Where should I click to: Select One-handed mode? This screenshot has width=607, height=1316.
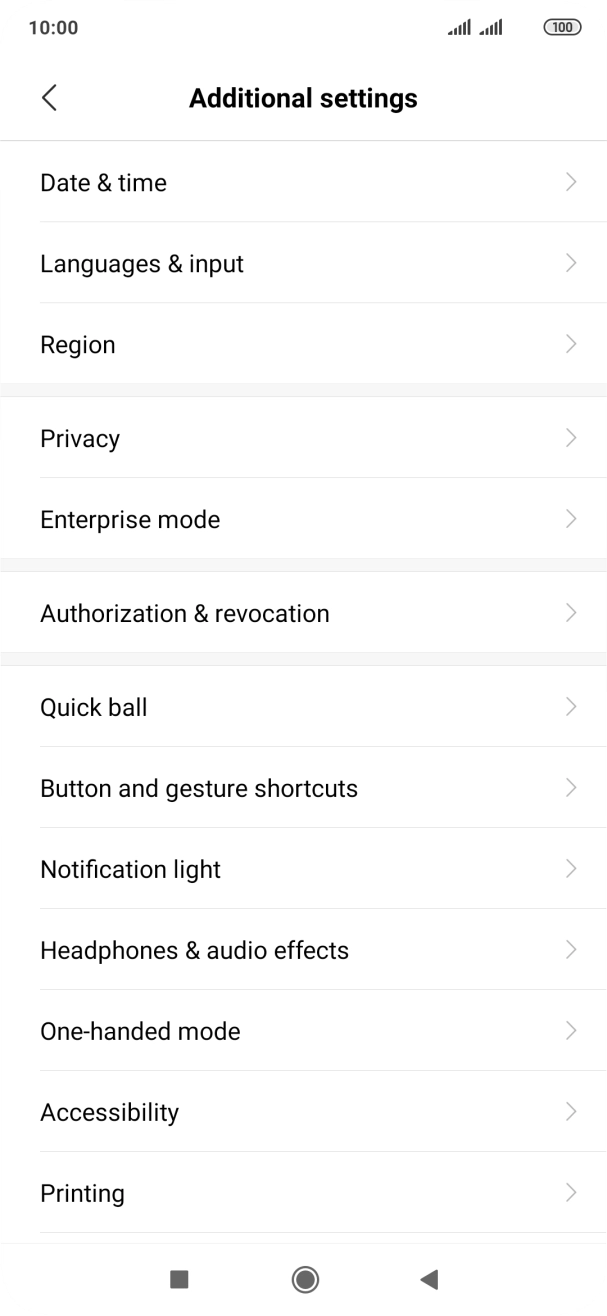coord(303,1032)
